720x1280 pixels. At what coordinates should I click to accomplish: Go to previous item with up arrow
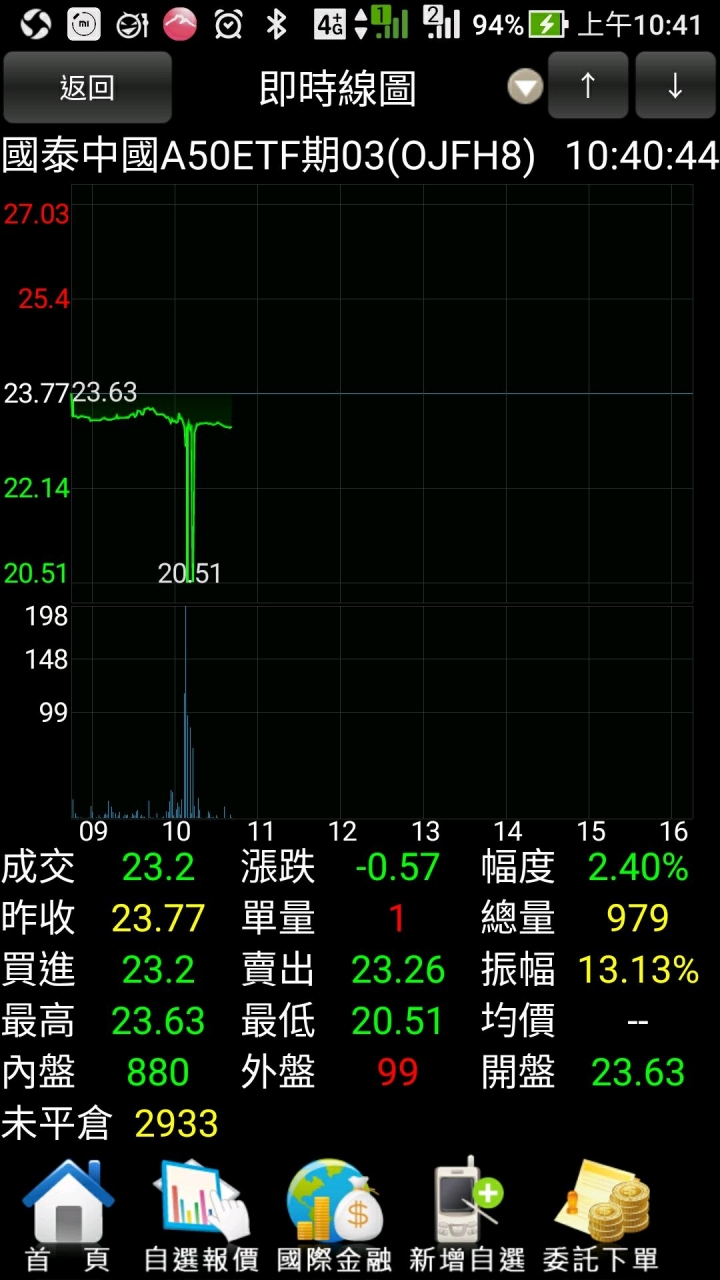point(588,87)
